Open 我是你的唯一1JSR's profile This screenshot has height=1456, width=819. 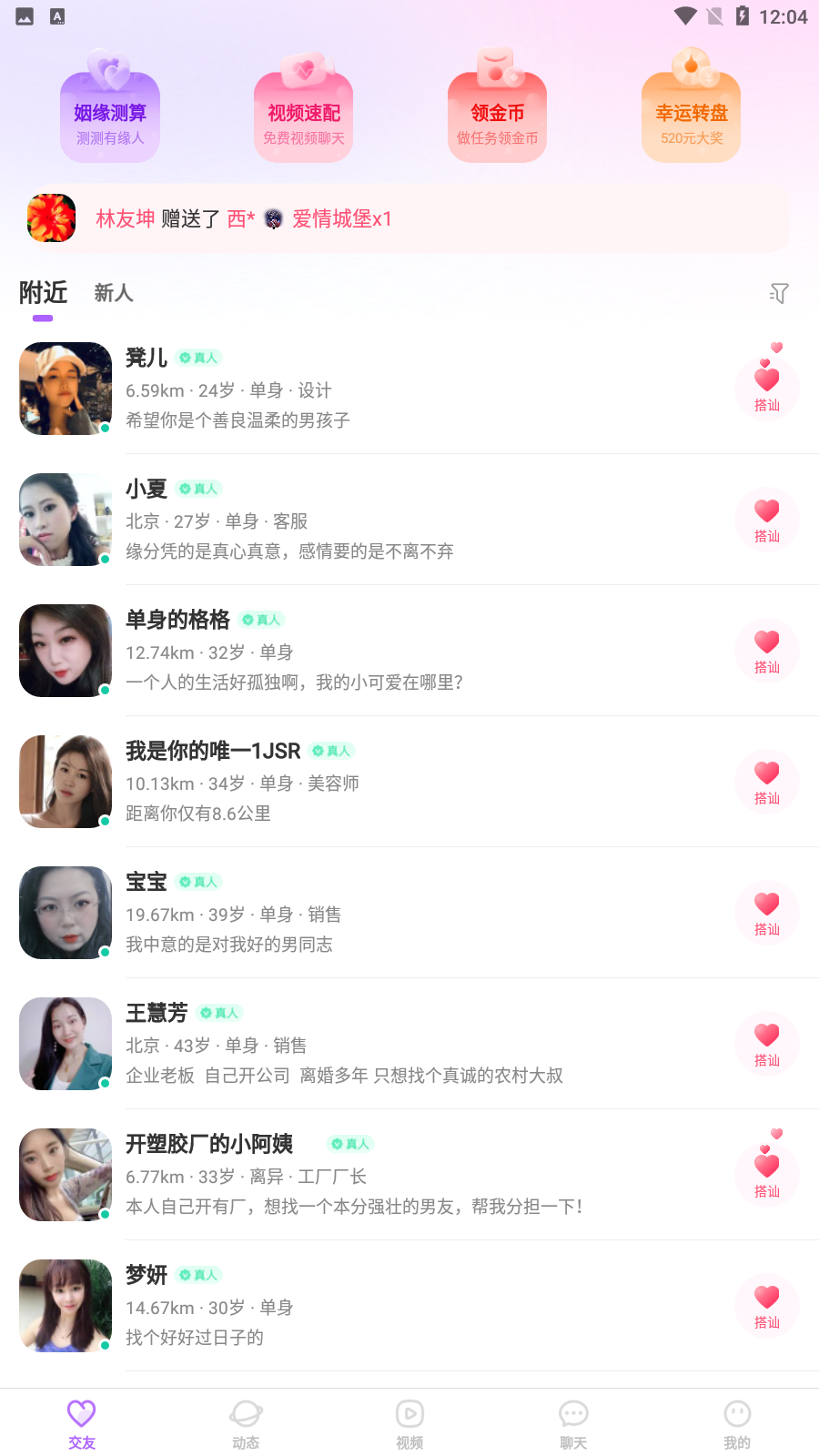coord(364,782)
